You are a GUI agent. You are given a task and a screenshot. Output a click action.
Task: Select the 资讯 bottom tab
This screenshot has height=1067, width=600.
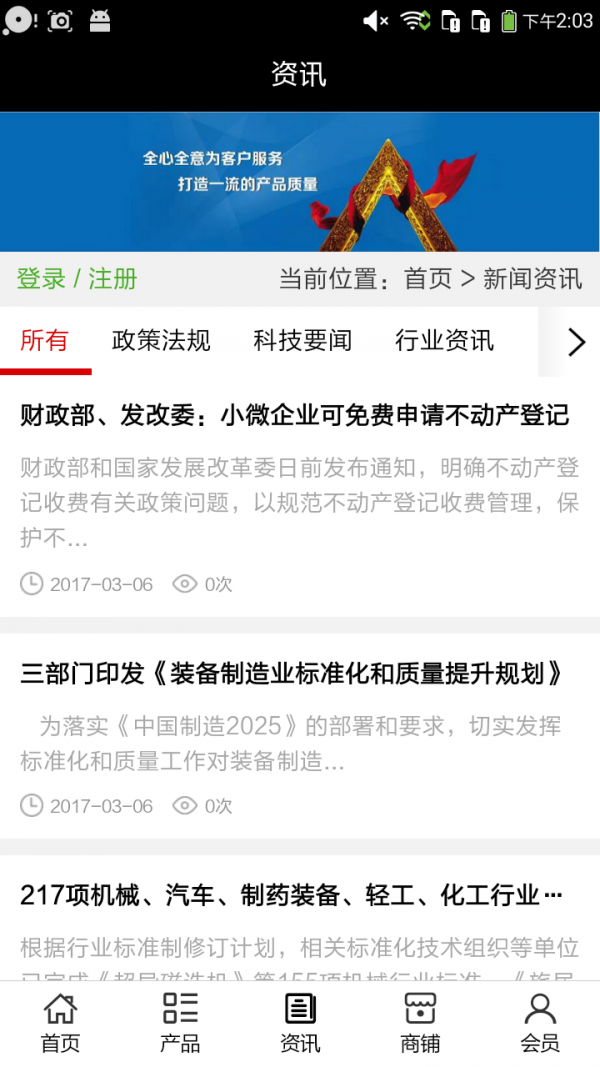pyautogui.click(x=300, y=1023)
